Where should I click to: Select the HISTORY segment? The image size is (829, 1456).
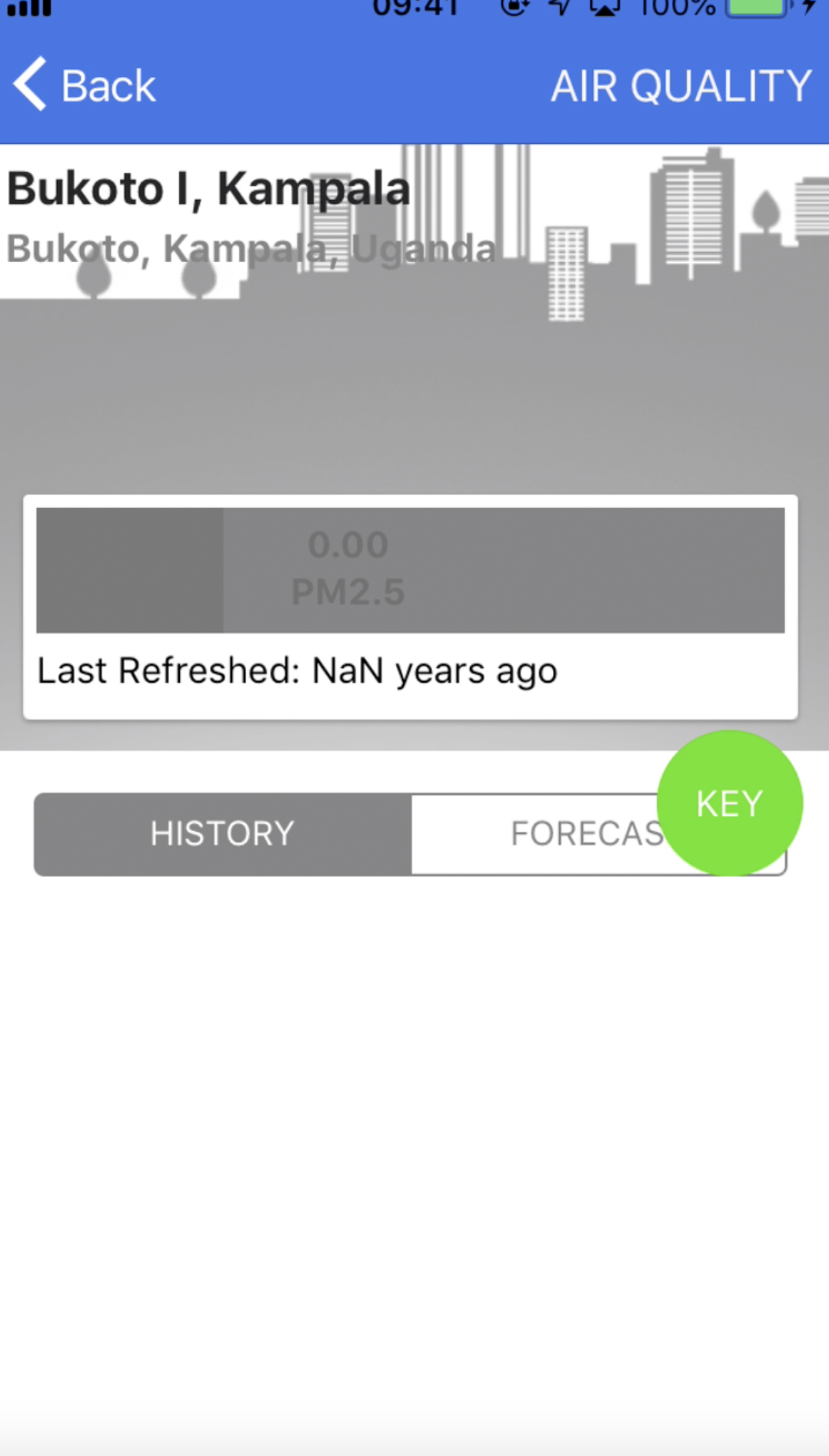tap(222, 834)
